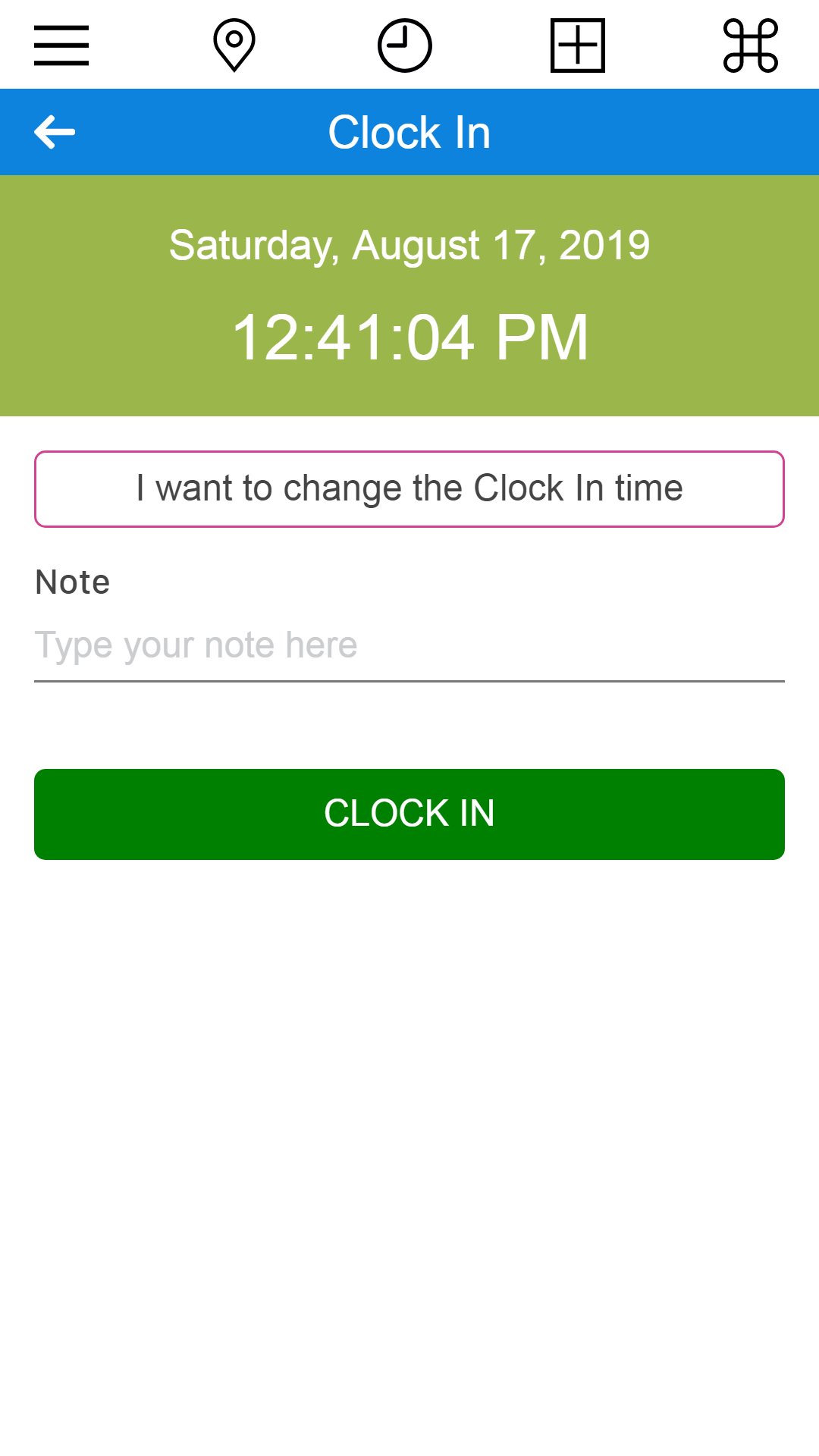
Task: Select the note underline input area
Action: click(x=409, y=667)
